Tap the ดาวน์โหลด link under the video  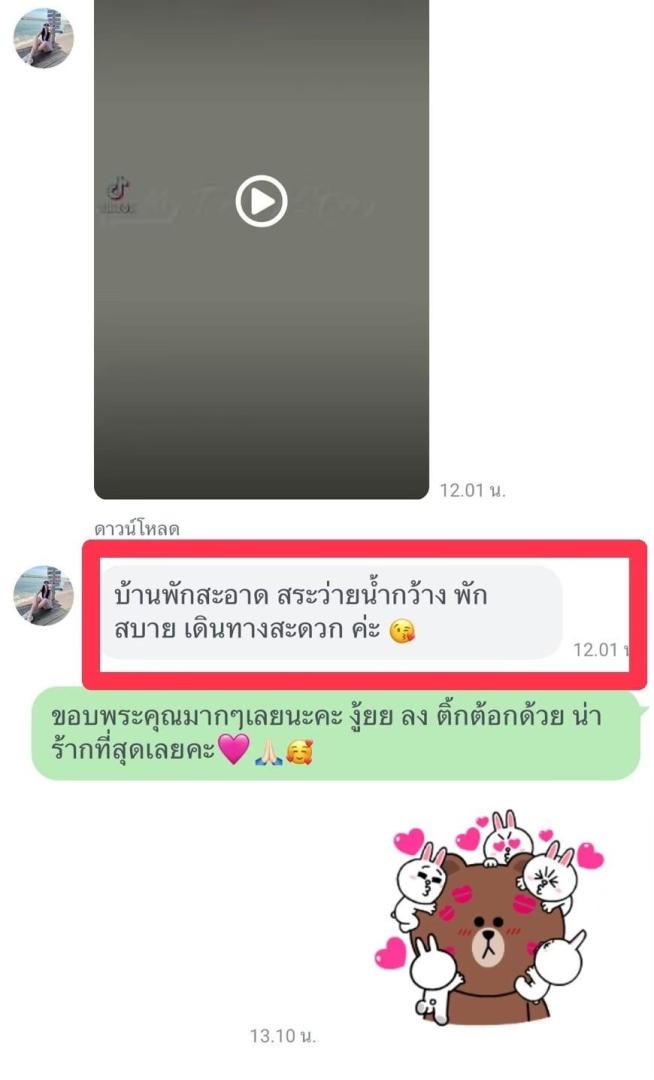[x=136, y=528]
